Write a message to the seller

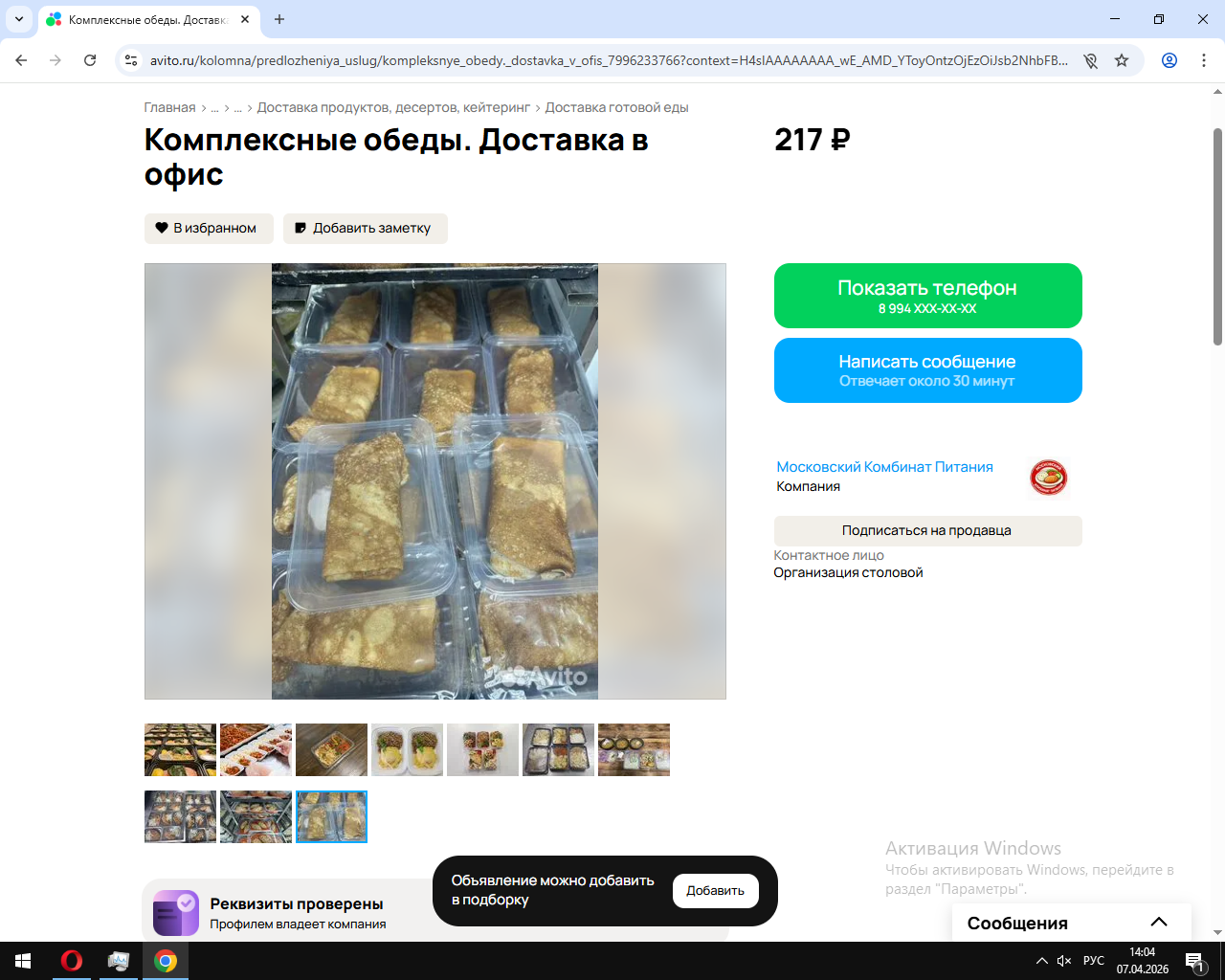[927, 370]
